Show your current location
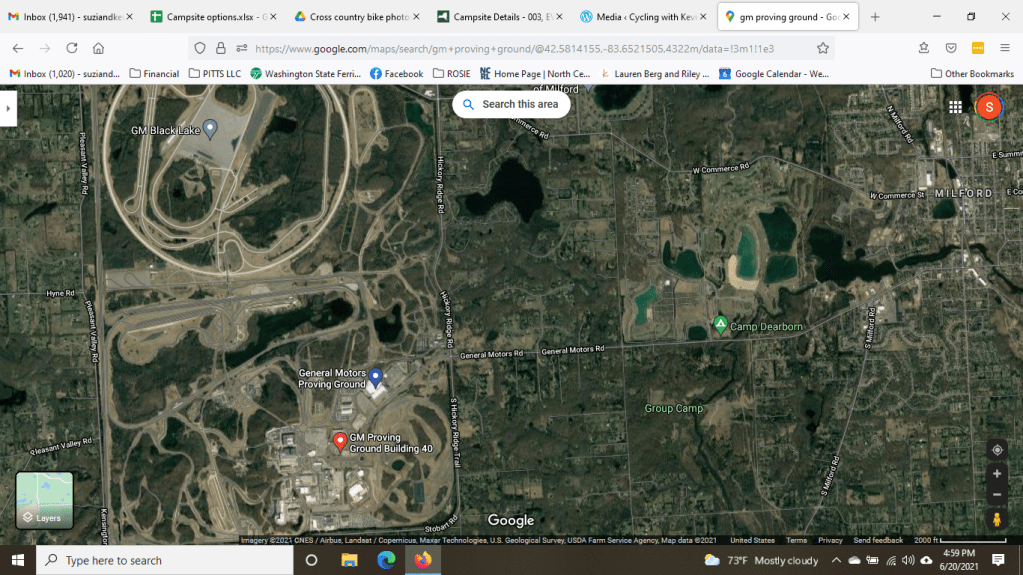This screenshot has height=575, width=1023. tap(996, 450)
